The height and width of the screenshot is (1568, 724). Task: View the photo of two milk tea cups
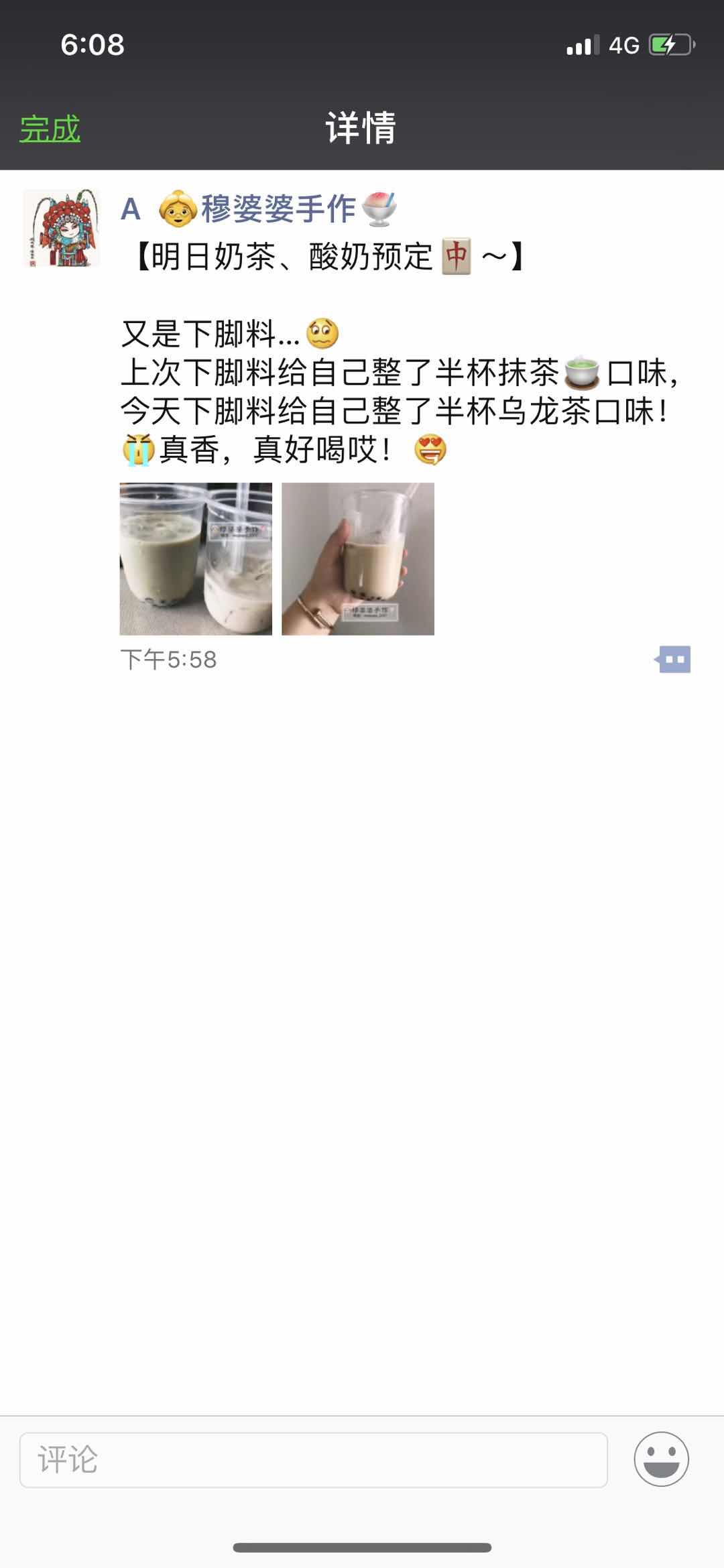[196, 558]
